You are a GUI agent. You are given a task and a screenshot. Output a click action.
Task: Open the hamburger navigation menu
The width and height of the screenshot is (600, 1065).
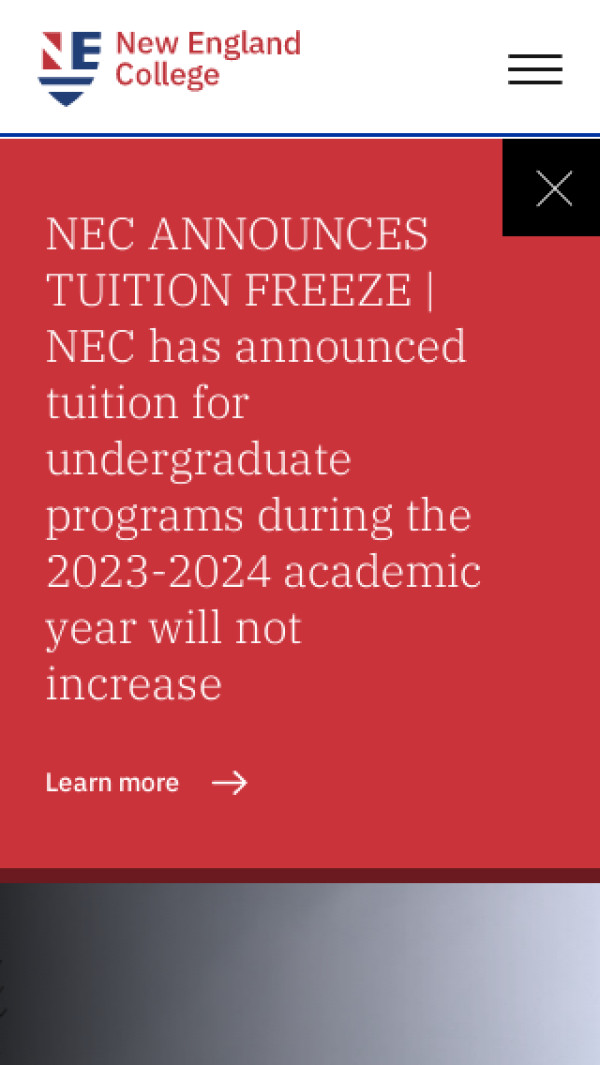click(x=535, y=69)
